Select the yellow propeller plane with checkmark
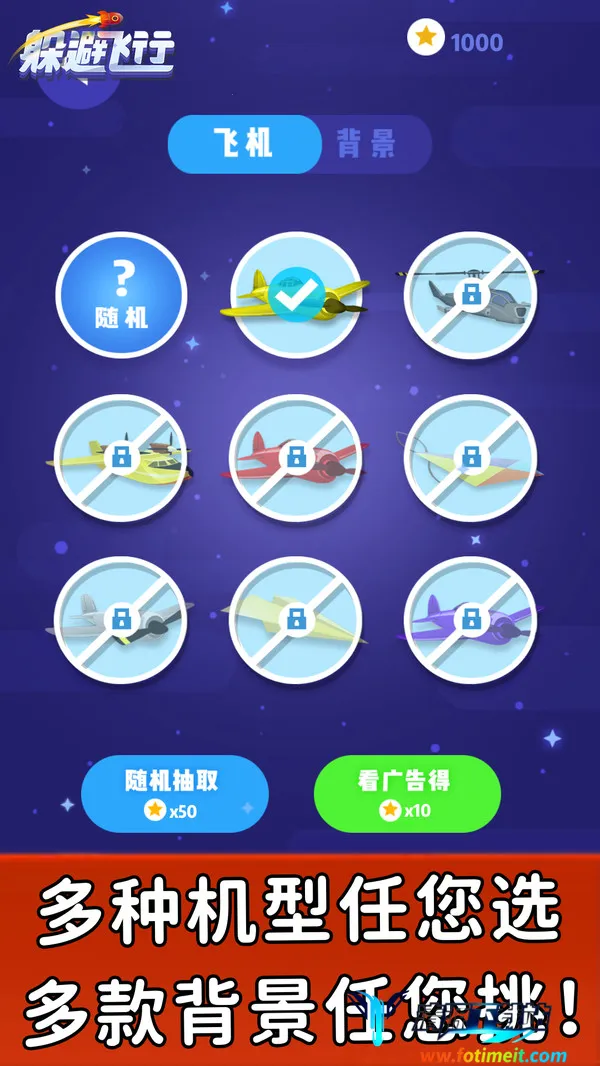 pyautogui.click(x=295, y=293)
